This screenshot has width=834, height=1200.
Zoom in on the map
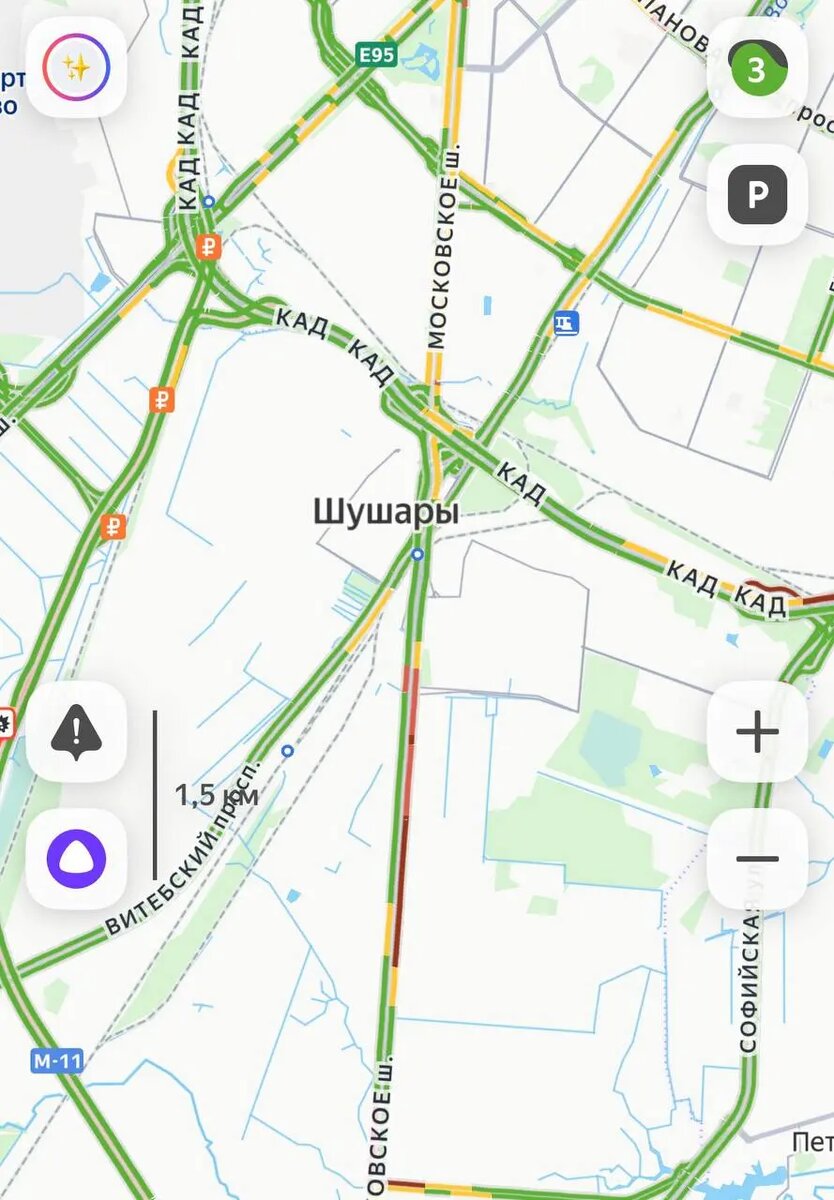point(757,732)
